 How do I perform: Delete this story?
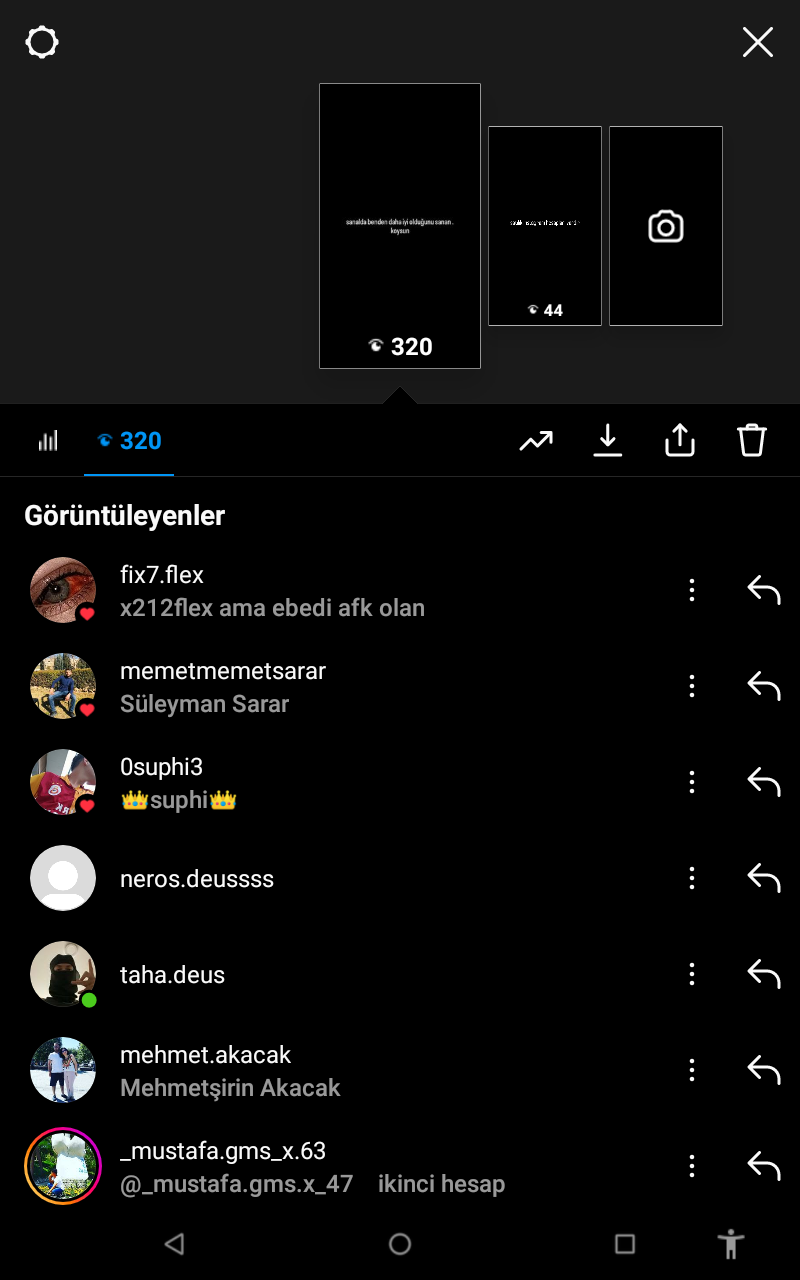click(x=751, y=441)
